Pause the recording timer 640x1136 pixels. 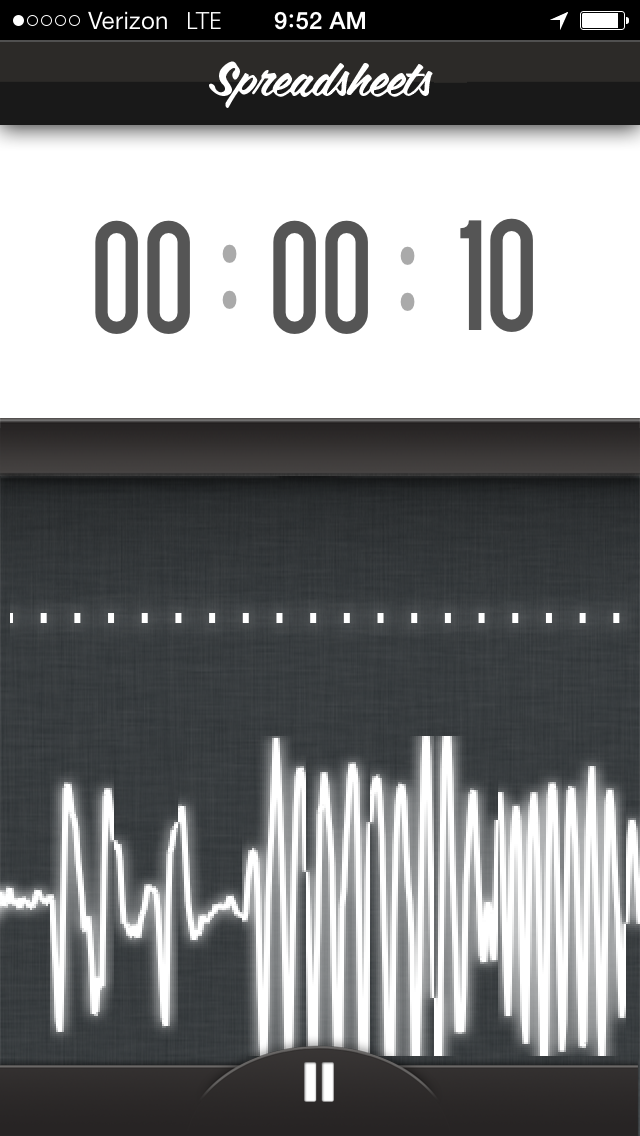point(319,1083)
